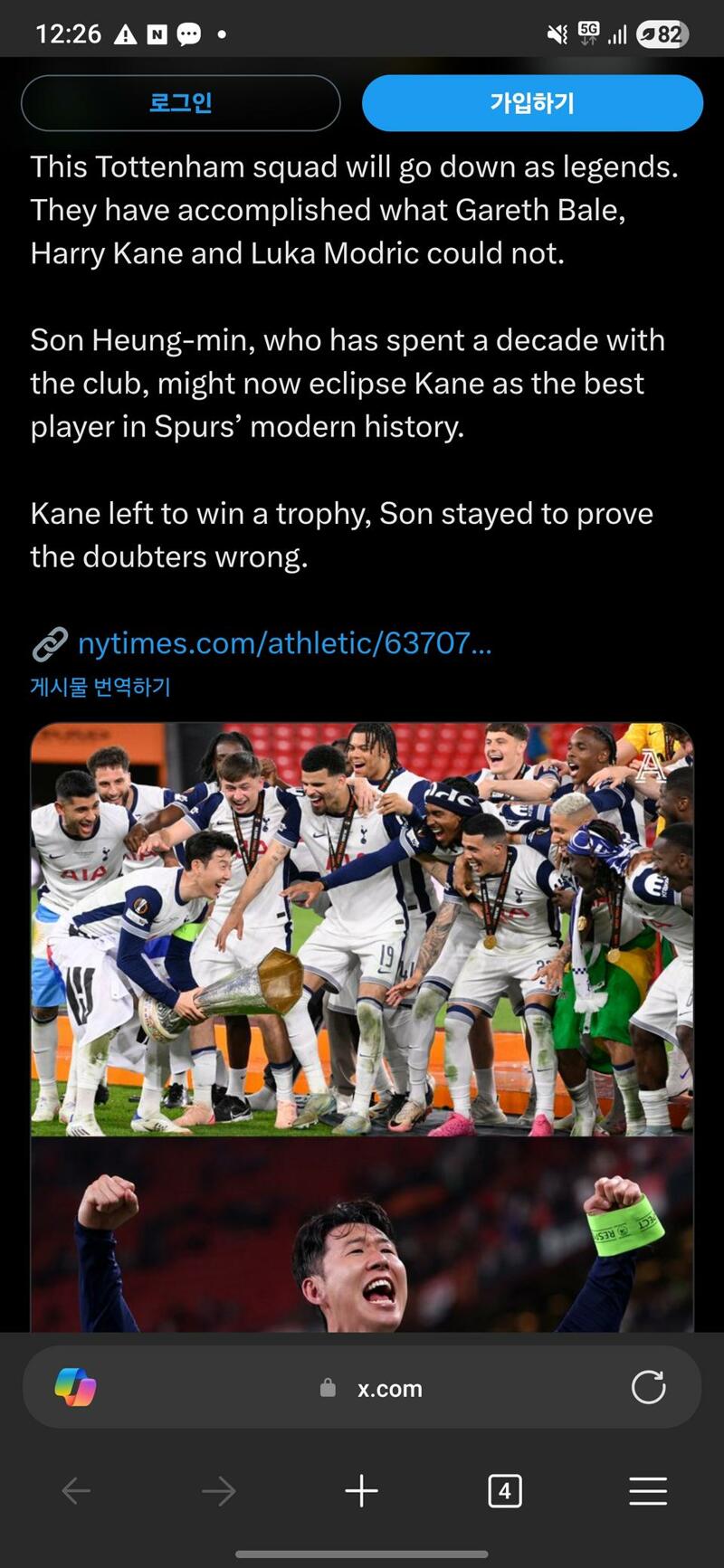
Task: Open the team trophy celebration photo
Action: 362,929
